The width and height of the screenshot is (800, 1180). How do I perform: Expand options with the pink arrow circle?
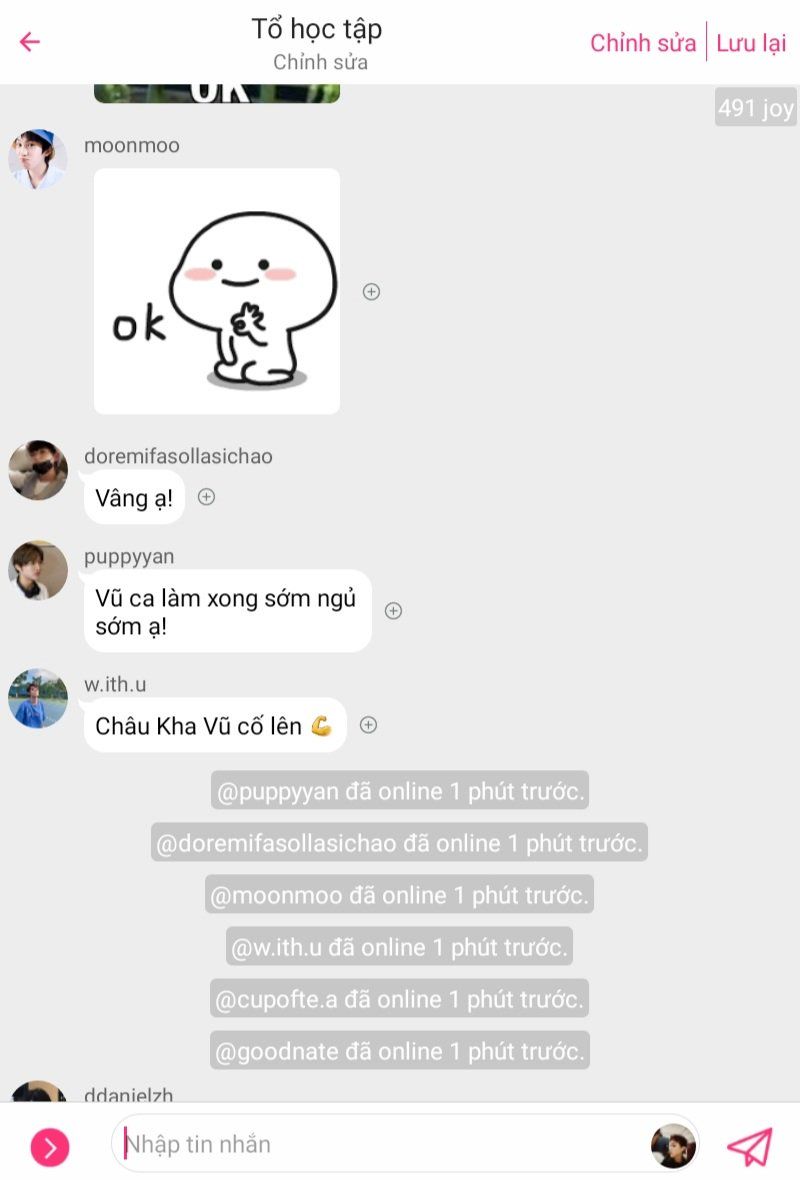[x=50, y=1147]
